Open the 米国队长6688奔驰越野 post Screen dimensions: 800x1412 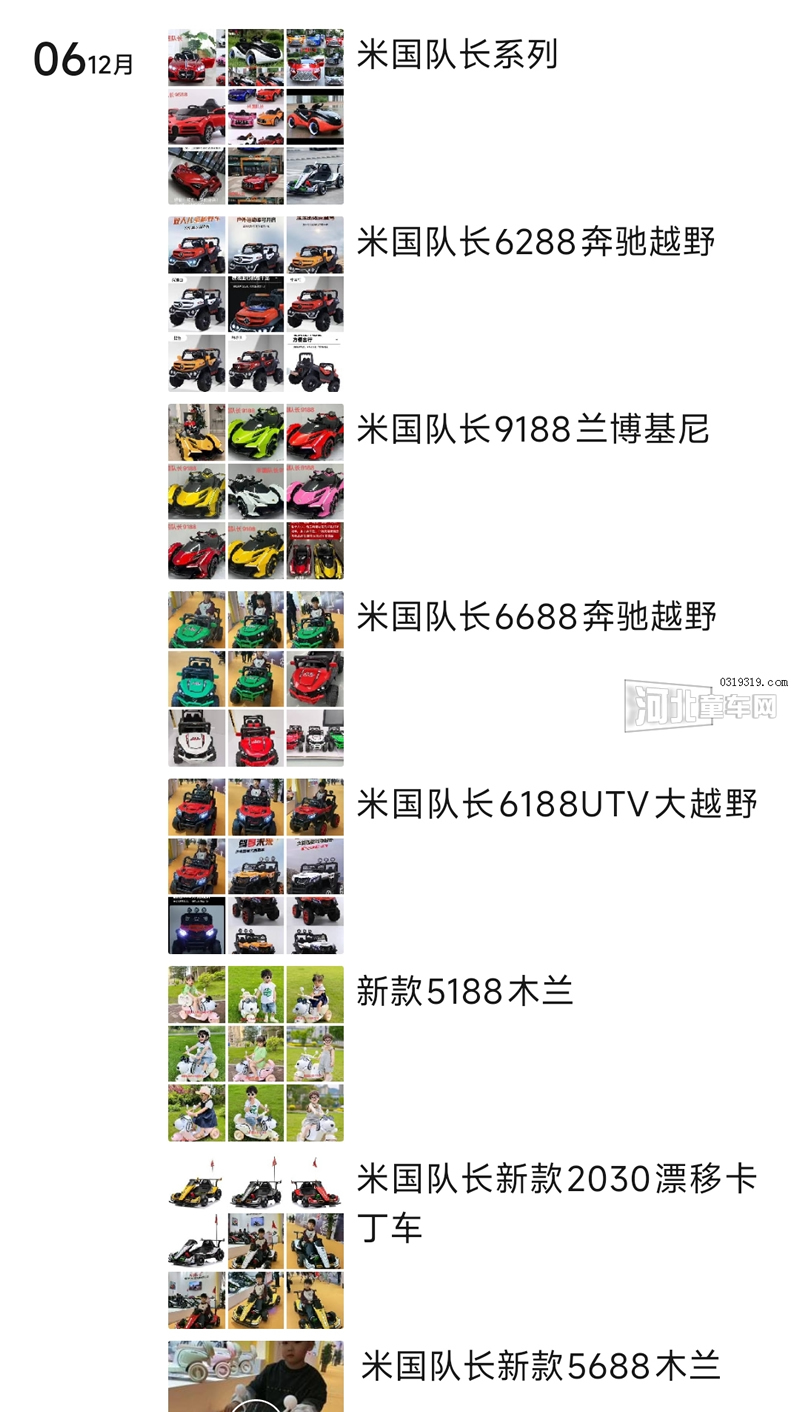(x=536, y=616)
